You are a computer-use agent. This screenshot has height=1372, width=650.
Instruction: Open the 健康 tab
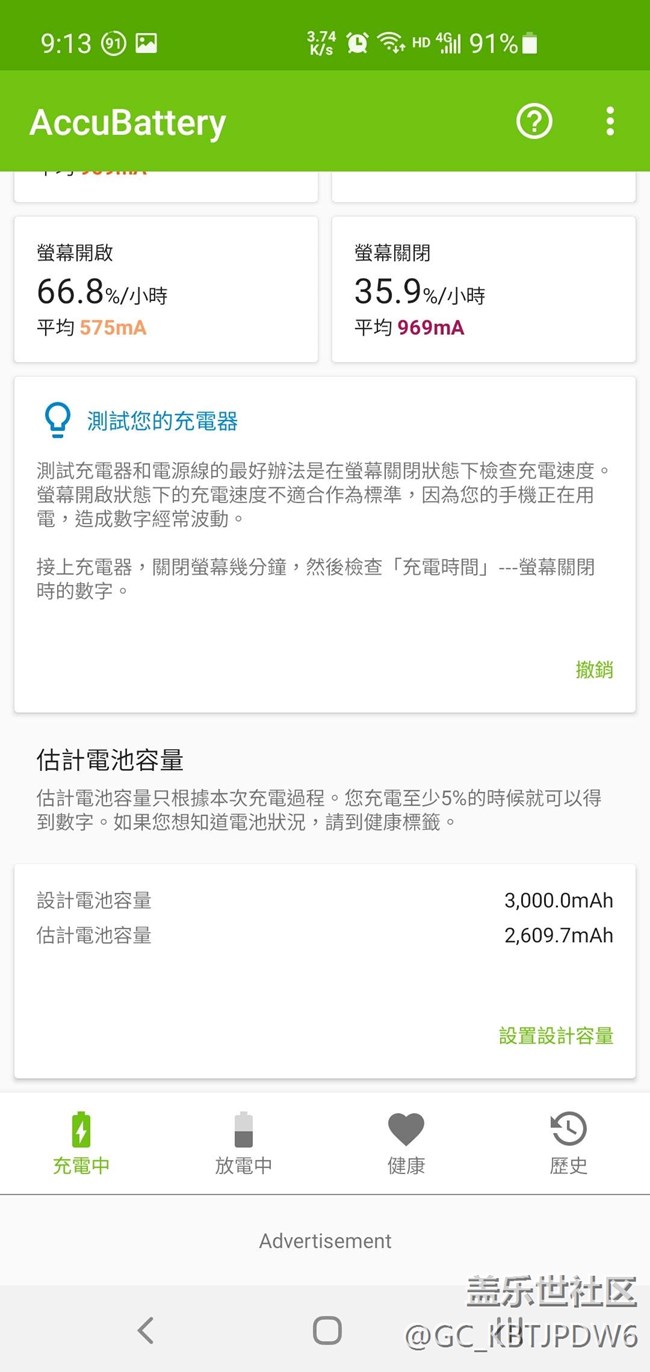[x=406, y=1143]
